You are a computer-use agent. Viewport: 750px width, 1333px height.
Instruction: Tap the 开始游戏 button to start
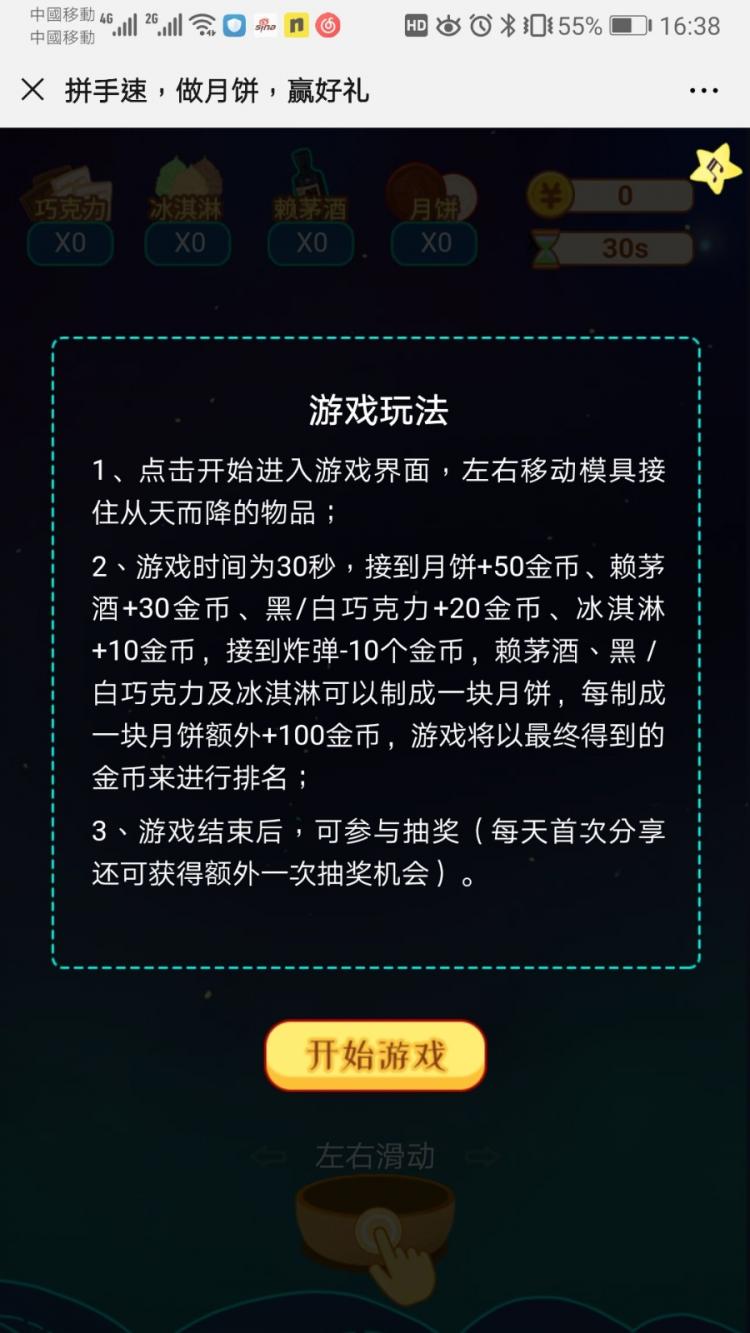tap(375, 1056)
